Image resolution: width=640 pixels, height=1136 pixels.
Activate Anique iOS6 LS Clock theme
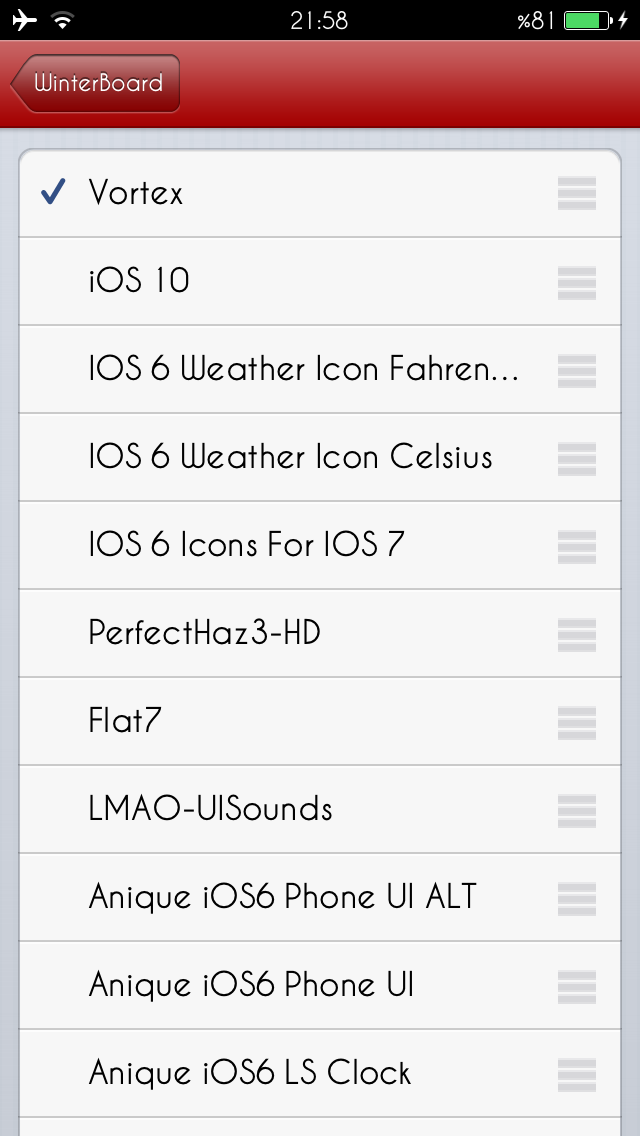[x=320, y=1074]
